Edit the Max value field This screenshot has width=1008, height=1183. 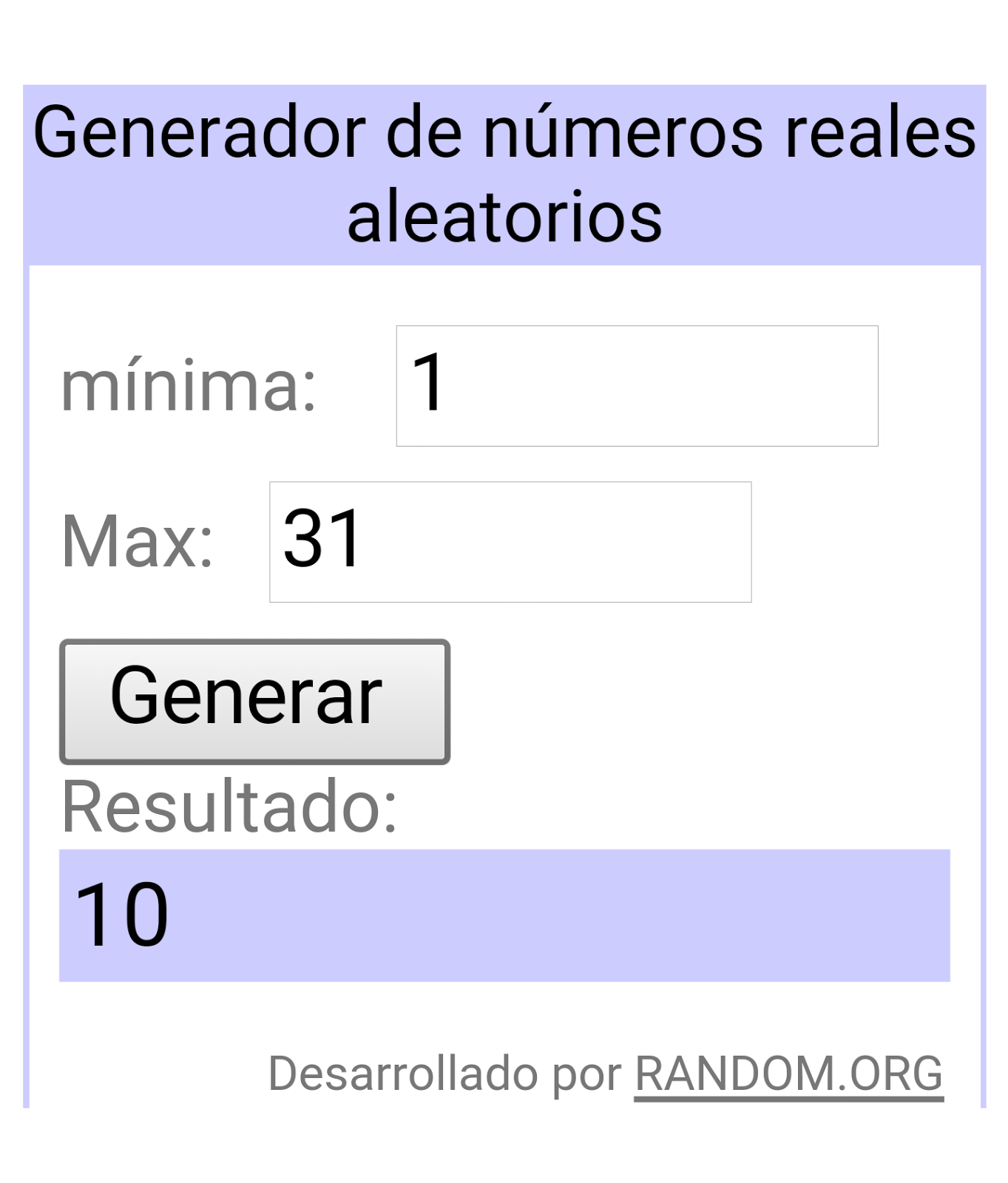coord(510,541)
